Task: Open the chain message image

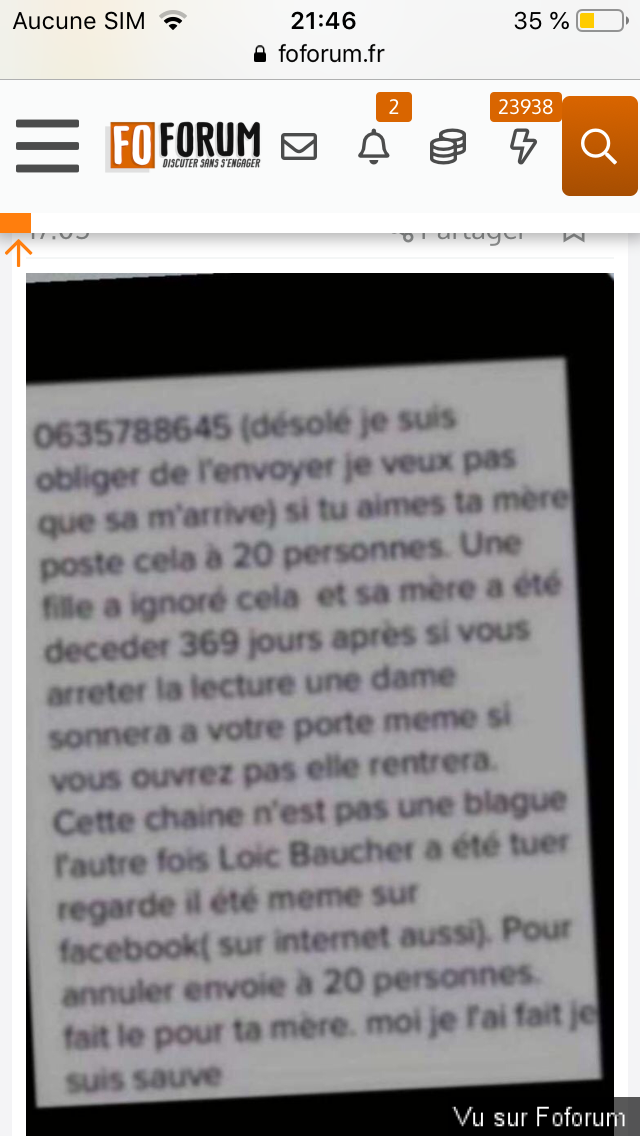Action: [x=320, y=704]
